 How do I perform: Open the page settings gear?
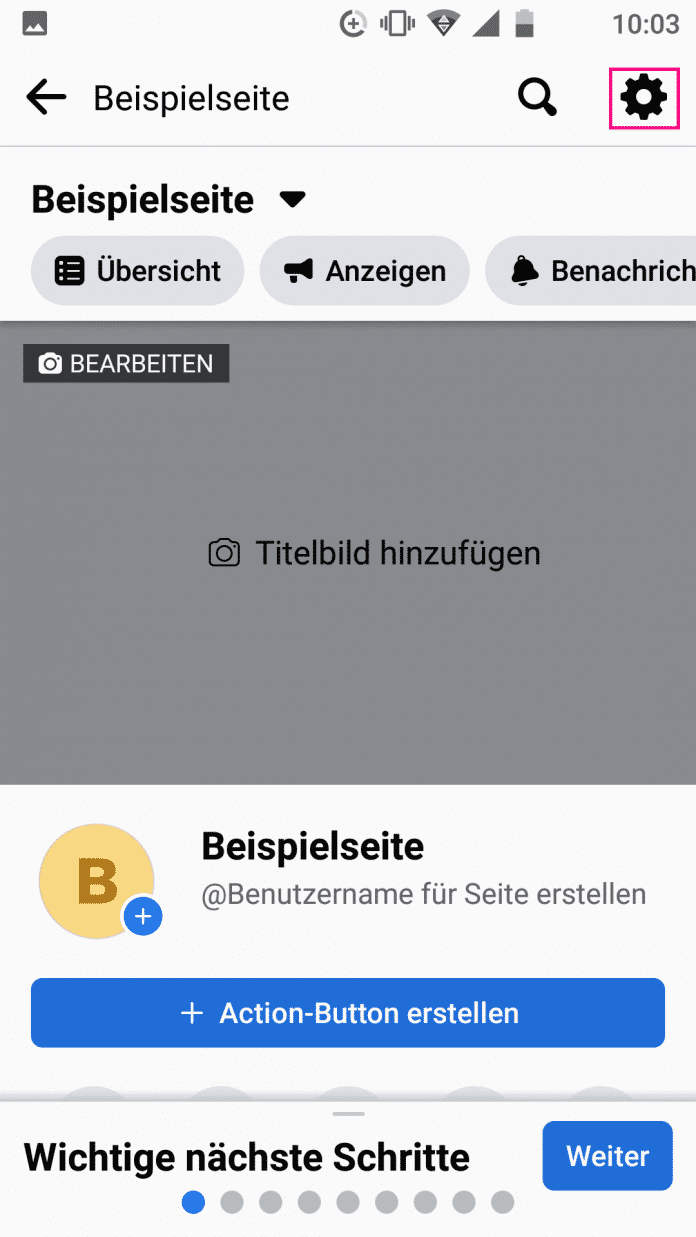tap(643, 98)
